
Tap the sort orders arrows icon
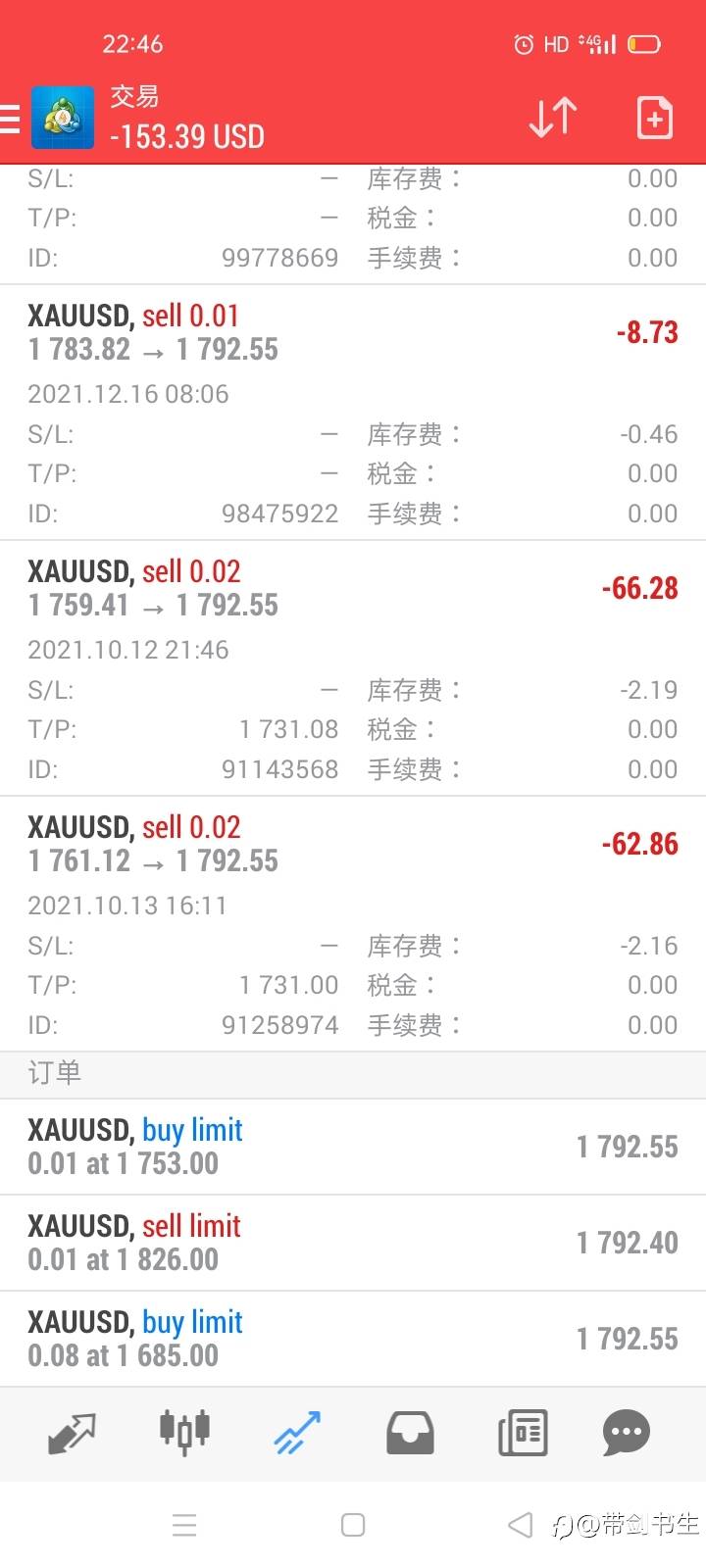pos(553,119)
